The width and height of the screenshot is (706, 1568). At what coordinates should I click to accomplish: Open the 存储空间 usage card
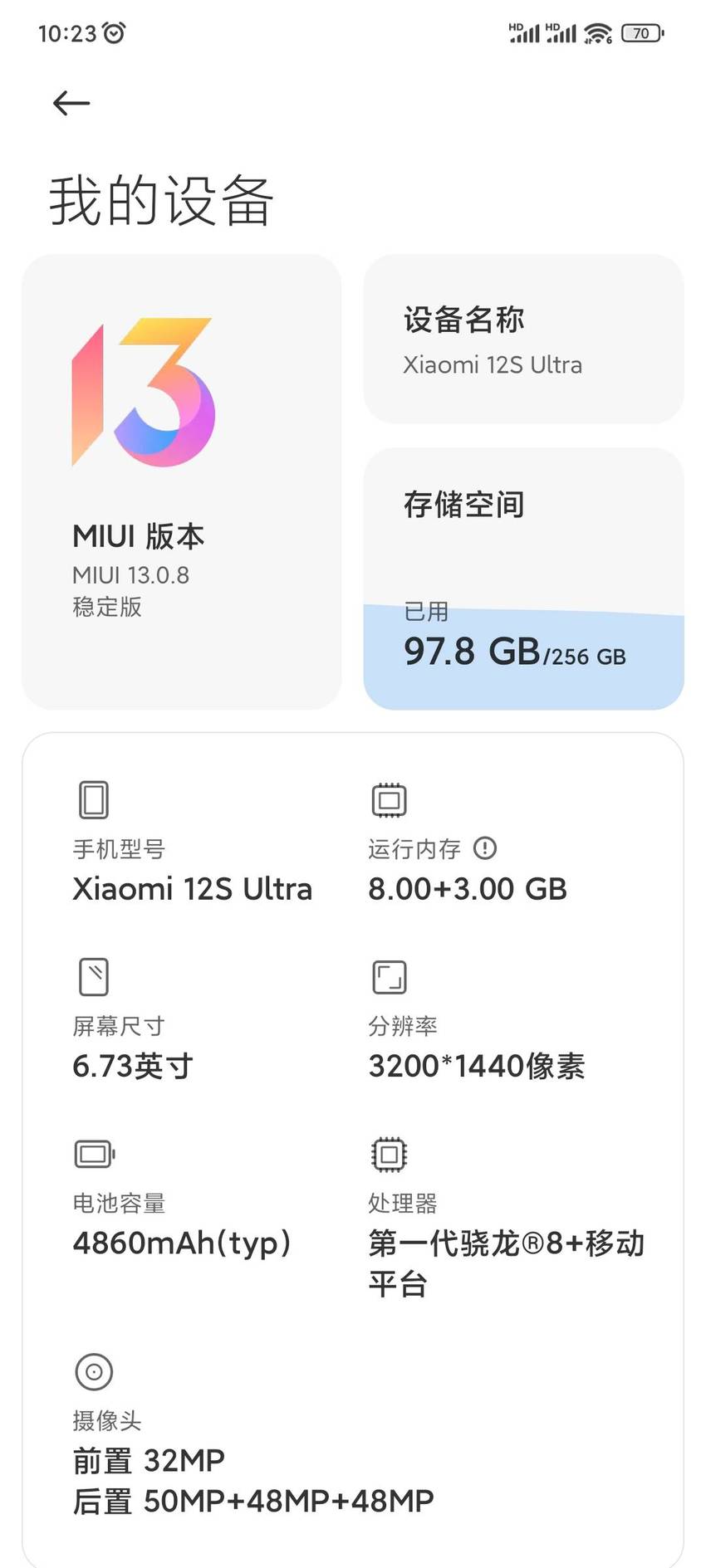524,579
